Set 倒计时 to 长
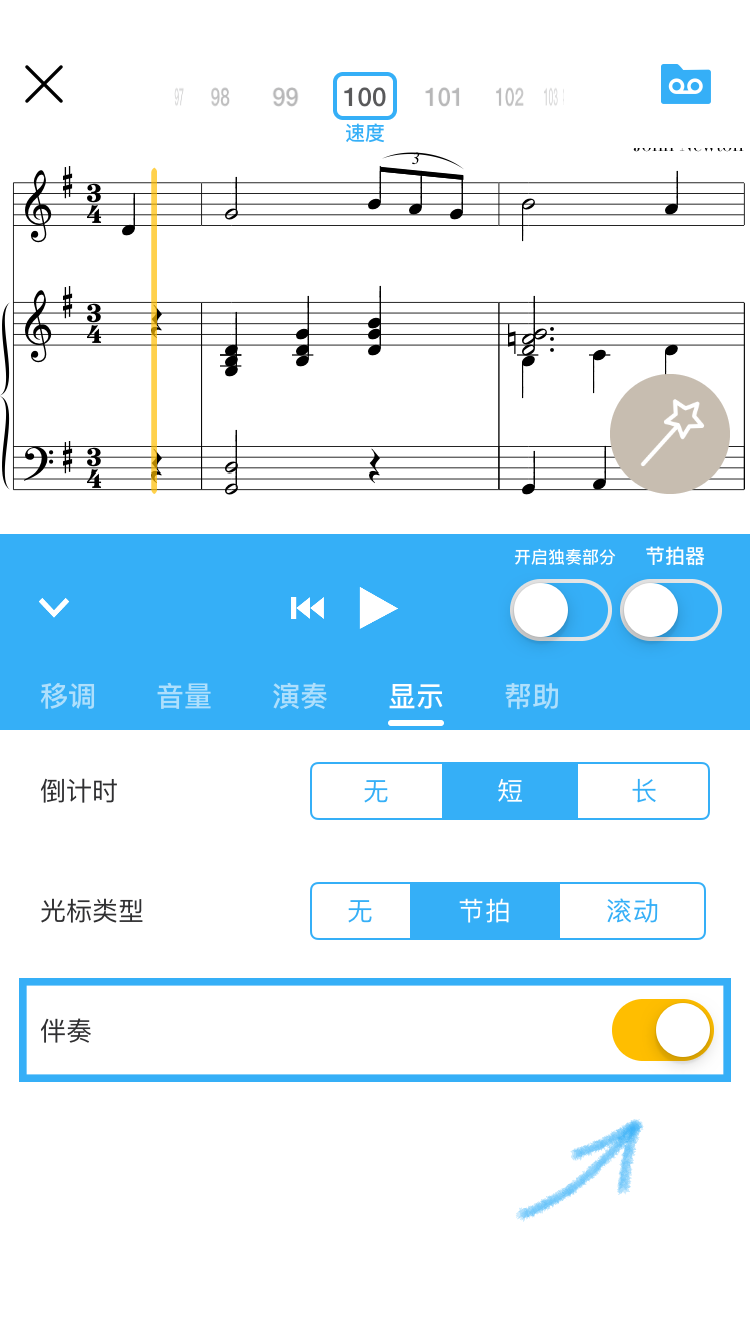Image resolution: width=750 pixels, height=1334 pixels. pos(643,791)
